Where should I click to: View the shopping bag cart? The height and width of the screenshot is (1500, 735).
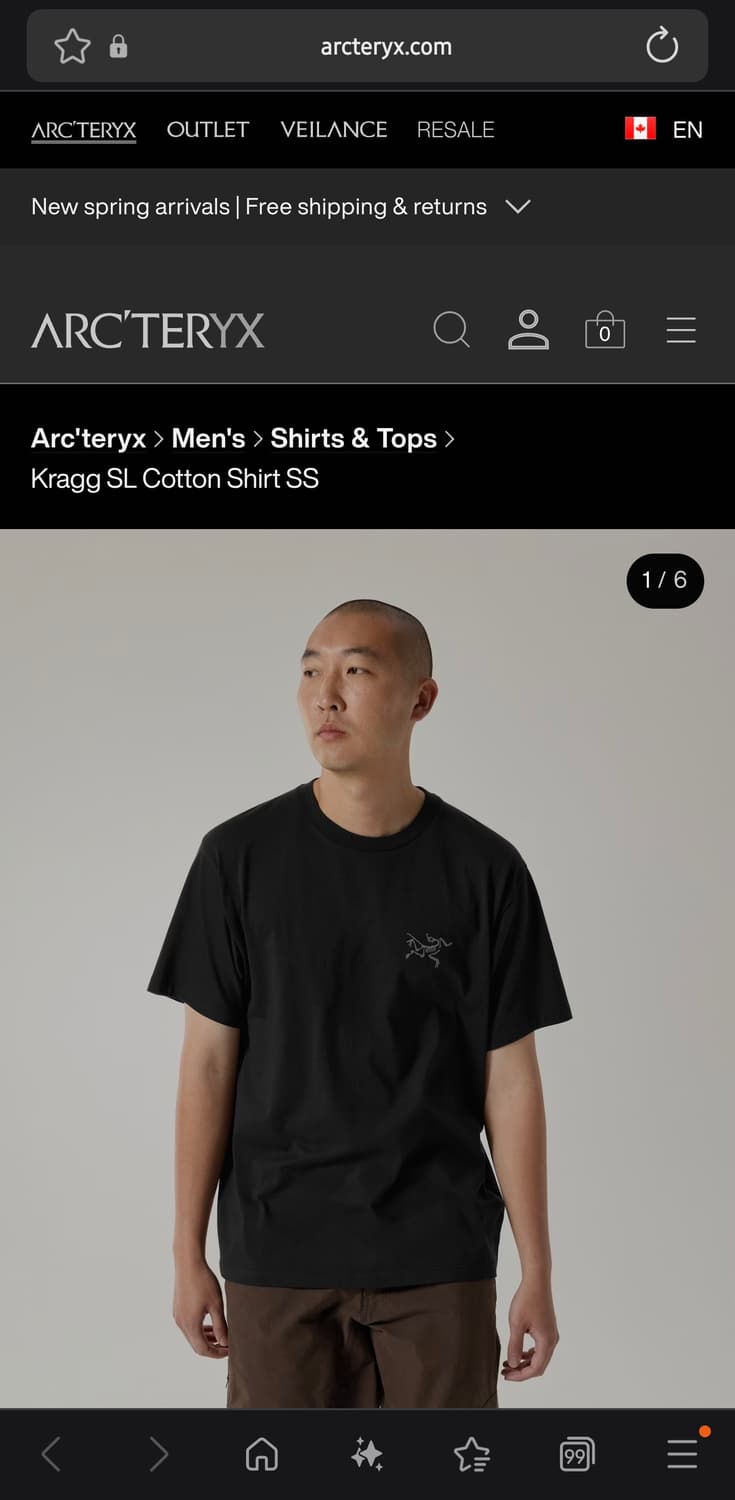604,330
